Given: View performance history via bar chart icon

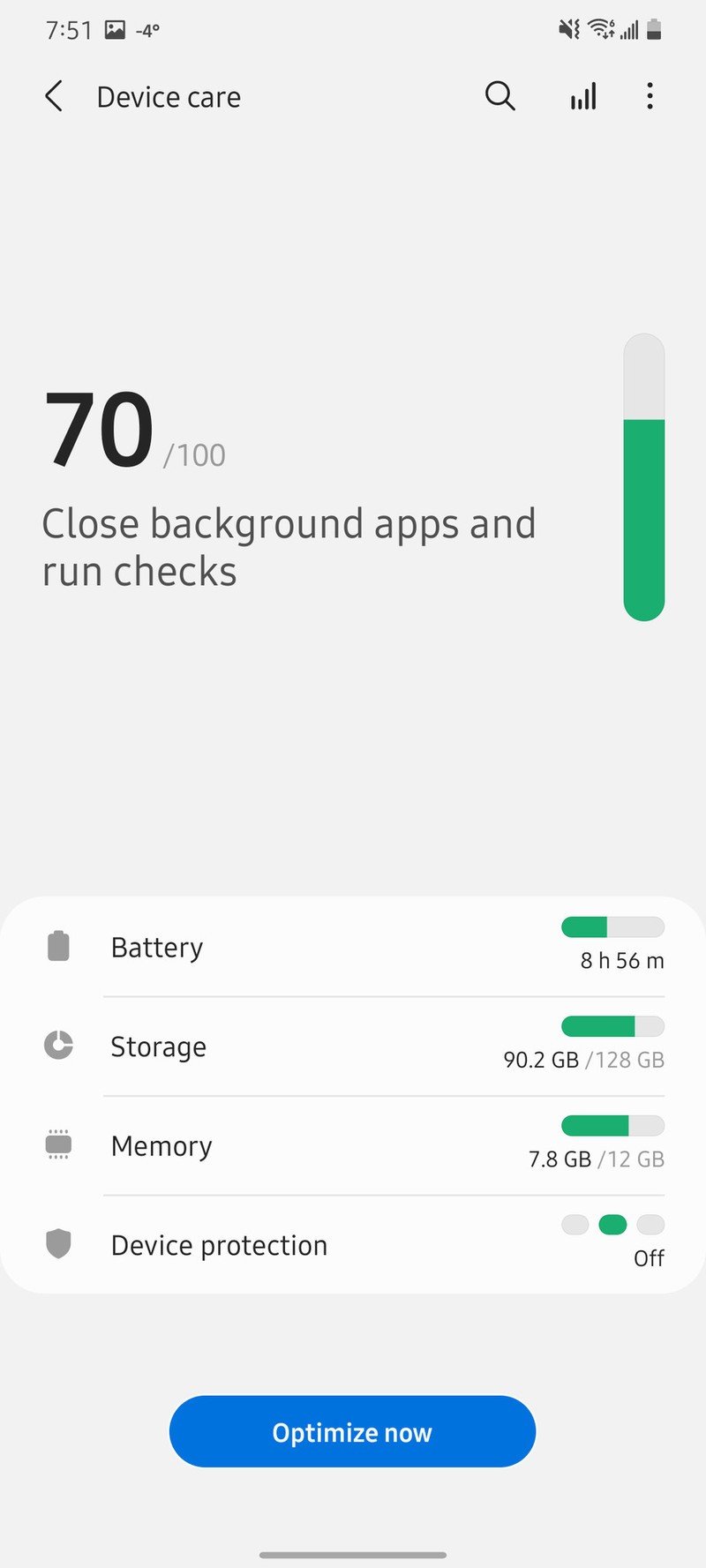Looking at the screenshot, I should pos(582,96).
